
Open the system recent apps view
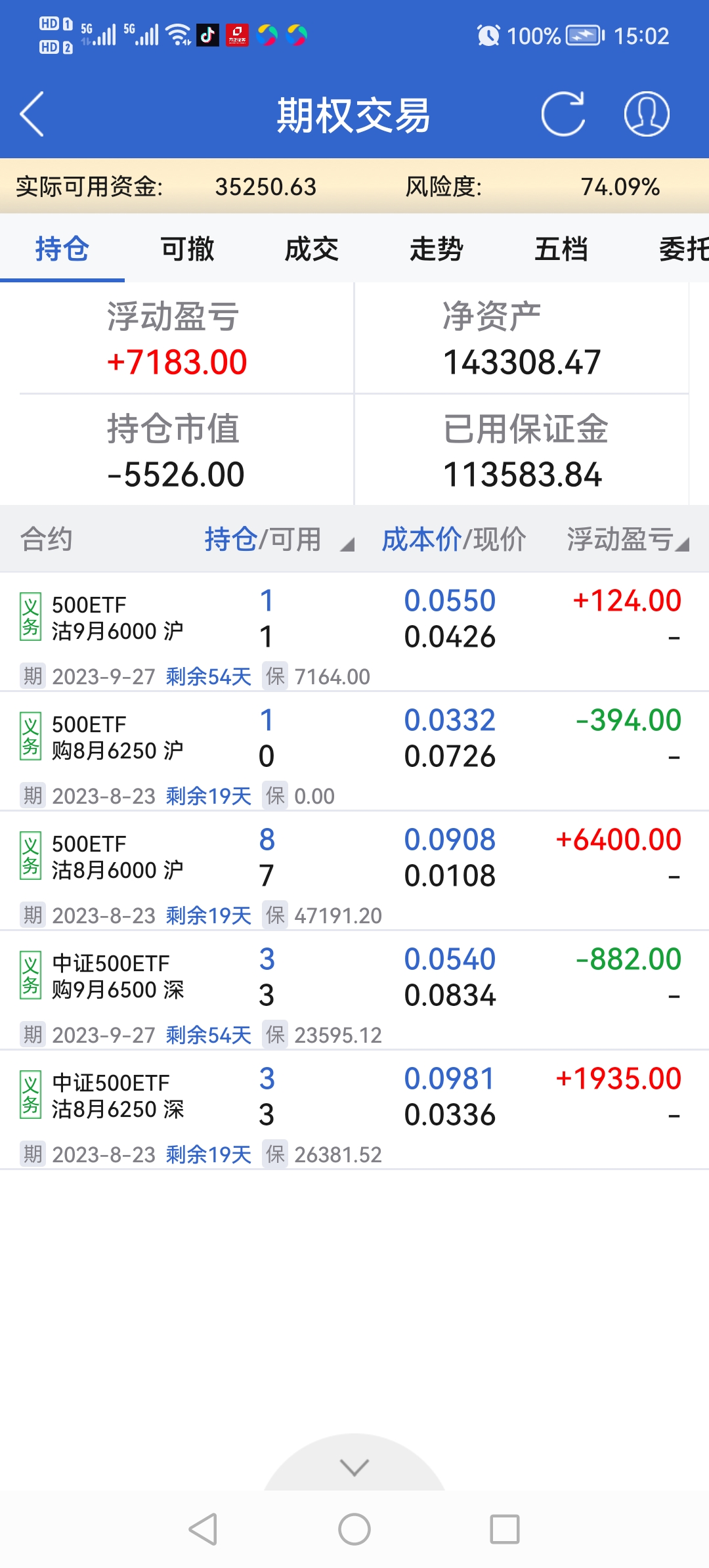[x=505, y=1529]
